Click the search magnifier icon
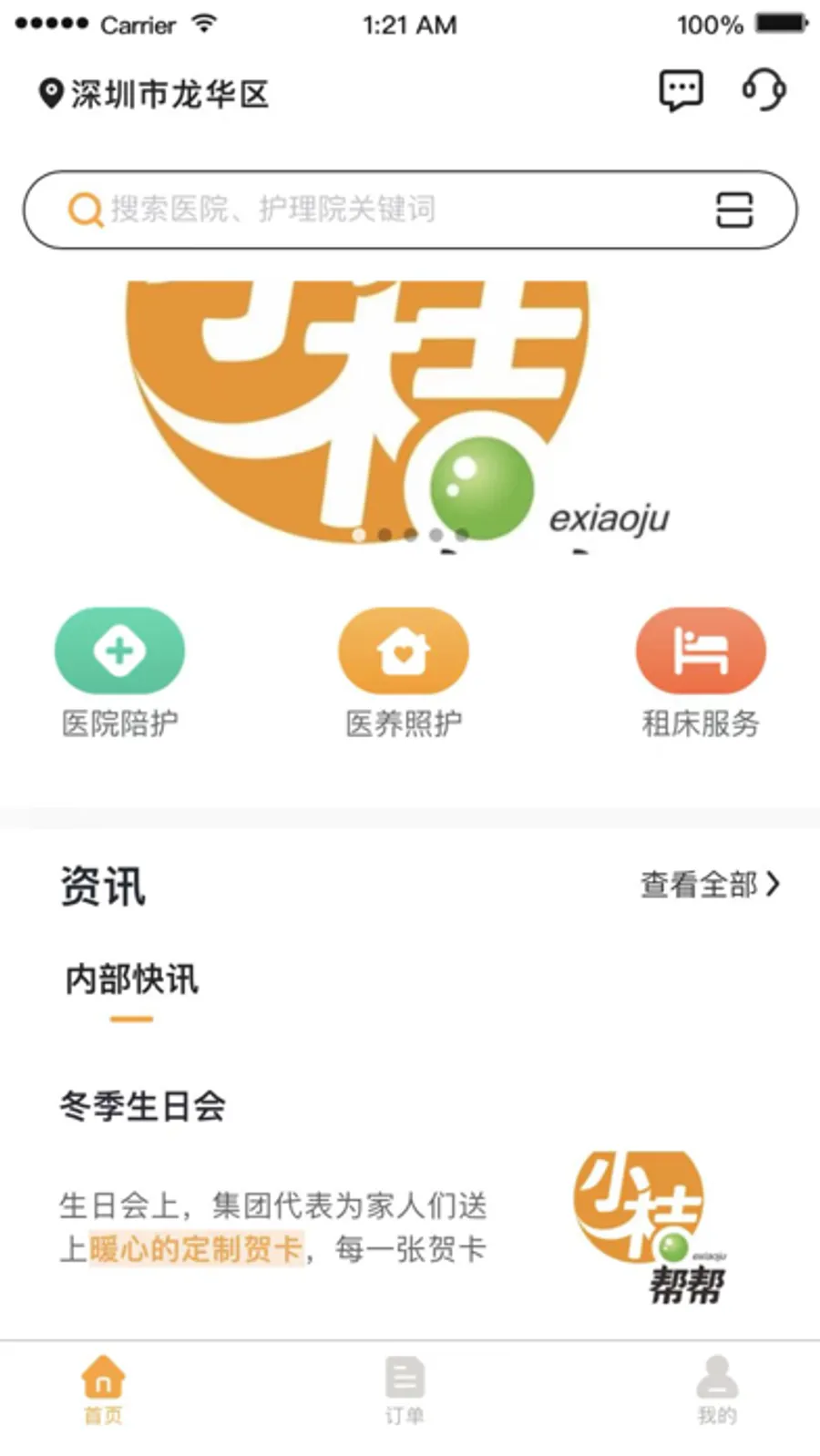 [x=85, y=210]
